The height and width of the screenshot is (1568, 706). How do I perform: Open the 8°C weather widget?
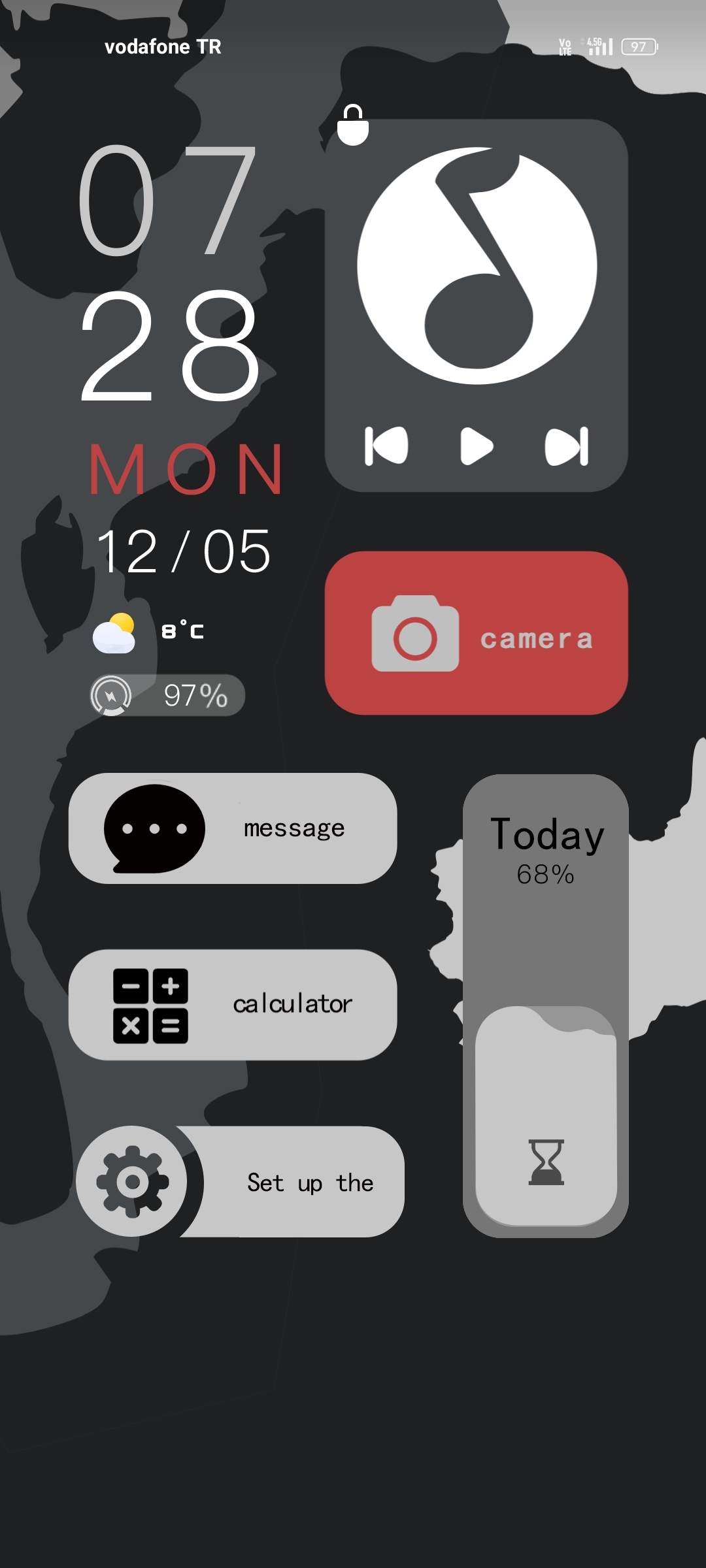[x=149, y=632]
